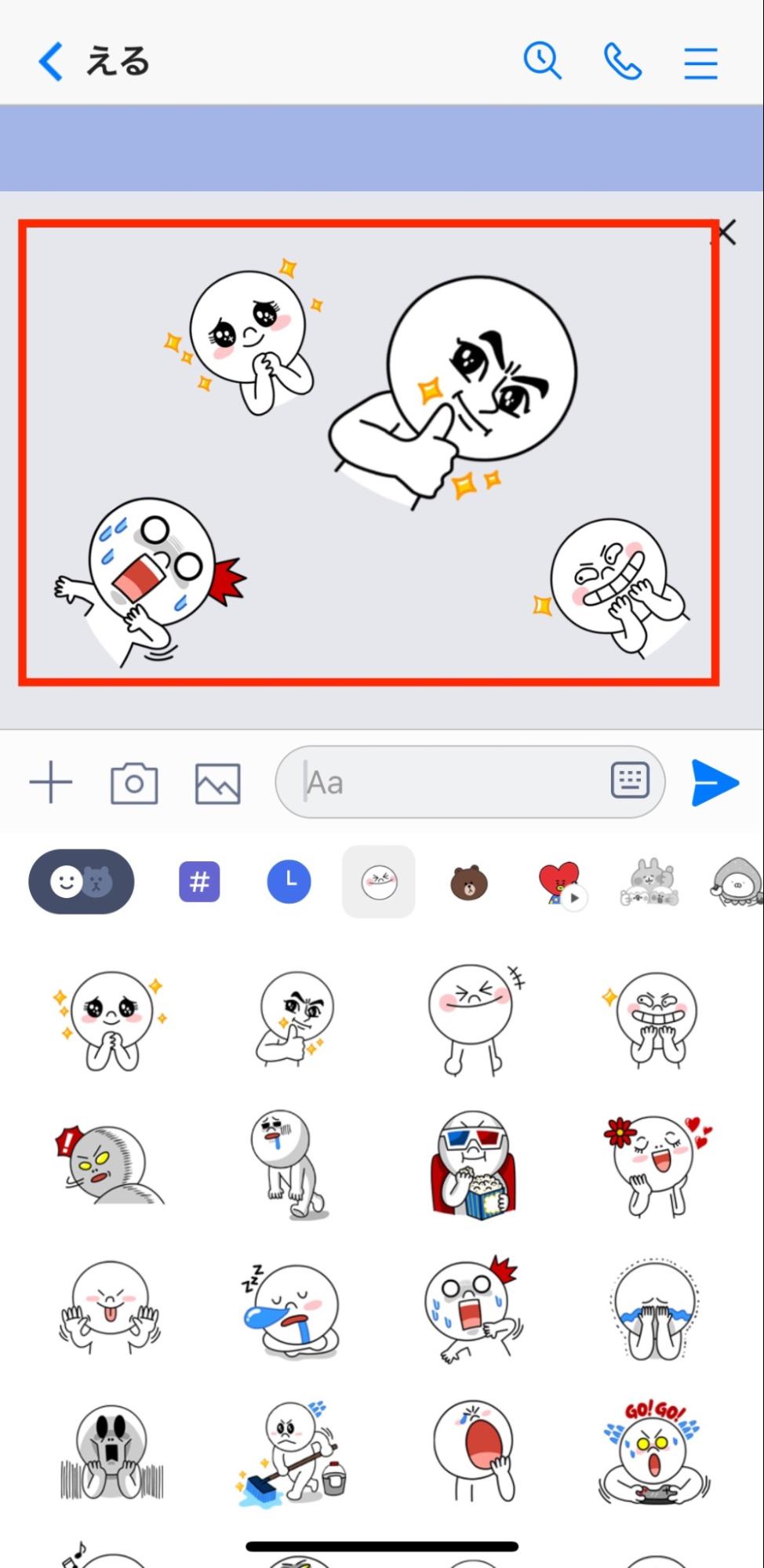Select the sleeping zzz Moon sticker
The image size is (764, 1568).
tap(292, 1310)
